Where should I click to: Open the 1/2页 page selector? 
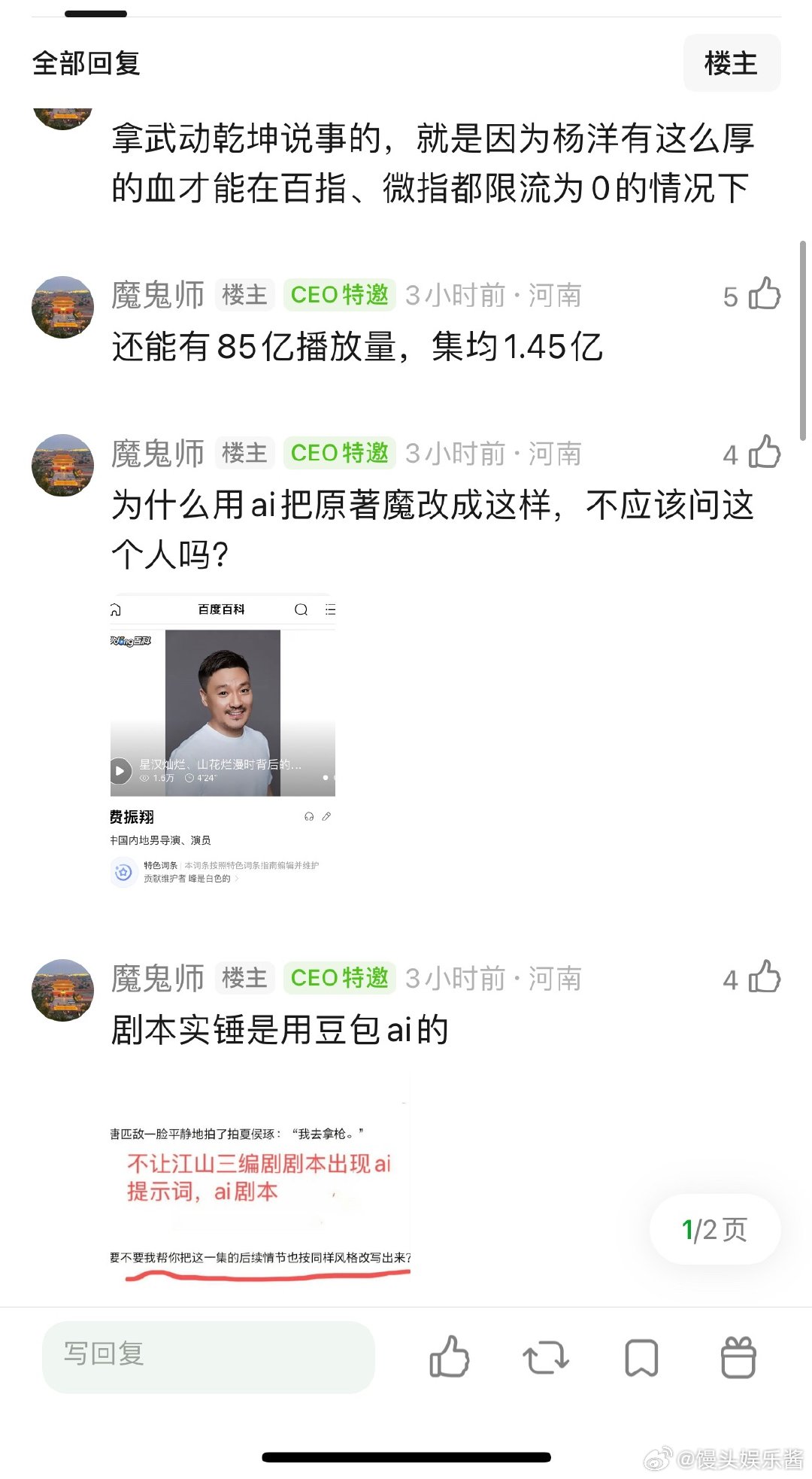(713, 1229)
